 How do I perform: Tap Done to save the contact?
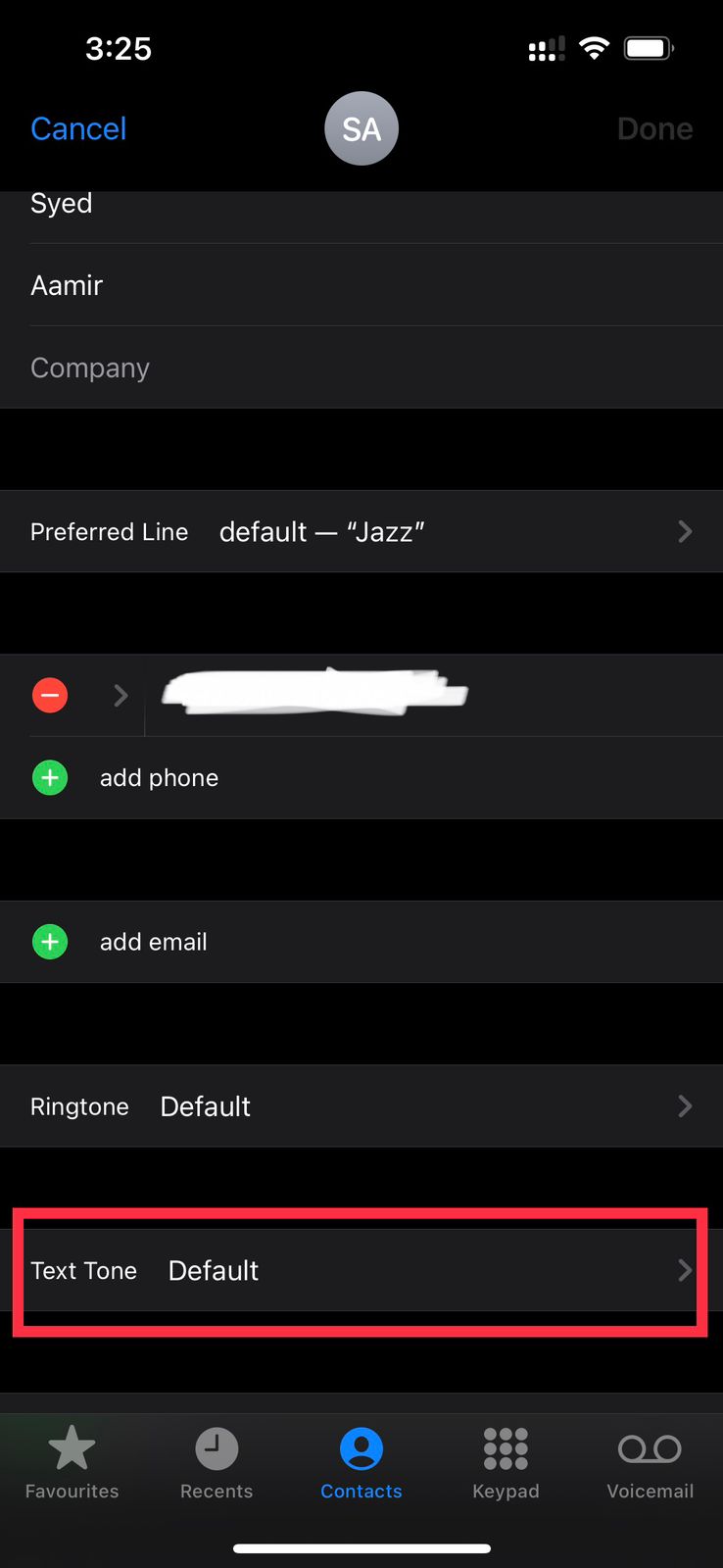pos(654,128)
